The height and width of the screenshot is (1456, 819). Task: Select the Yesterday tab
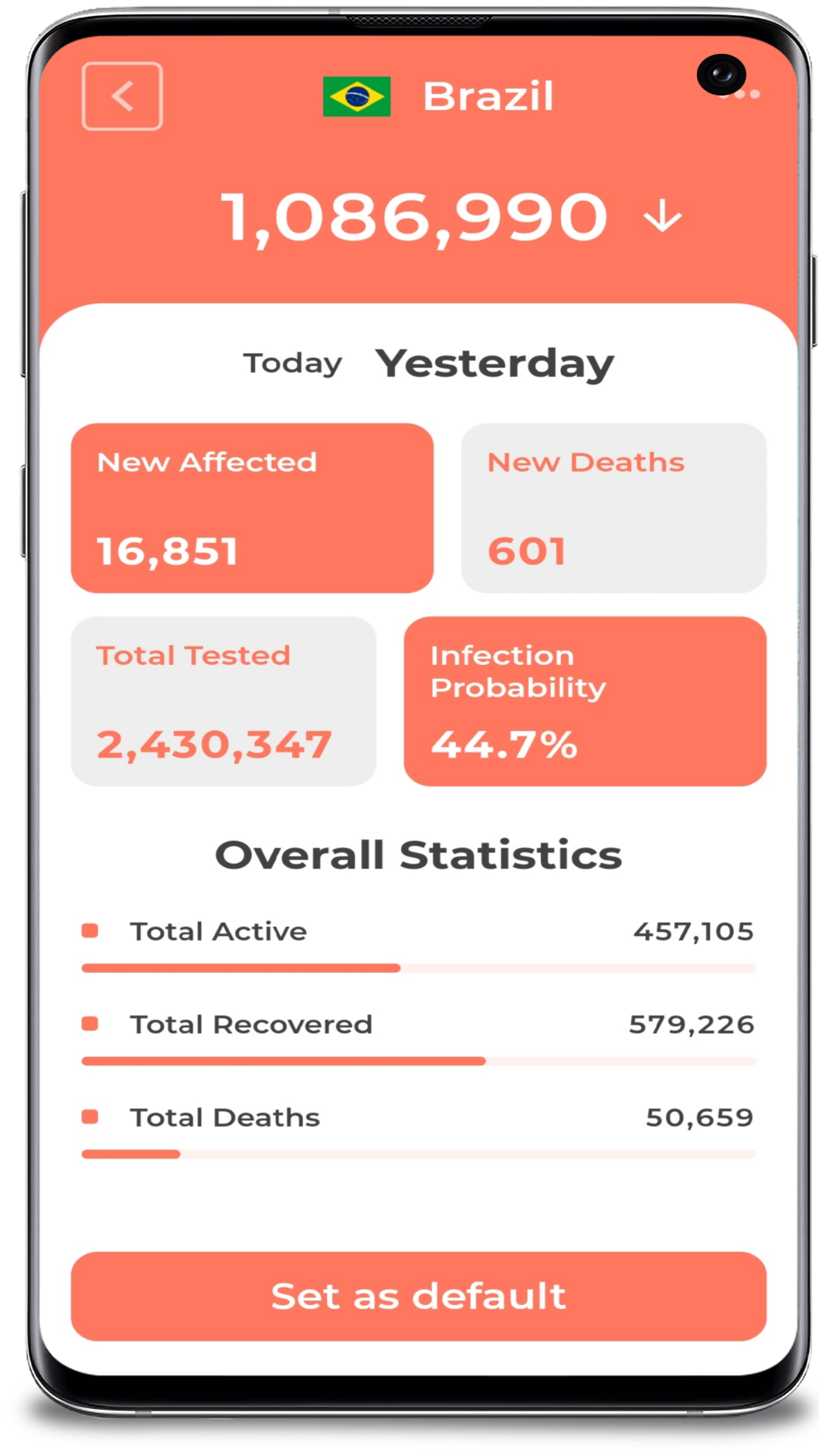[494, 363]
